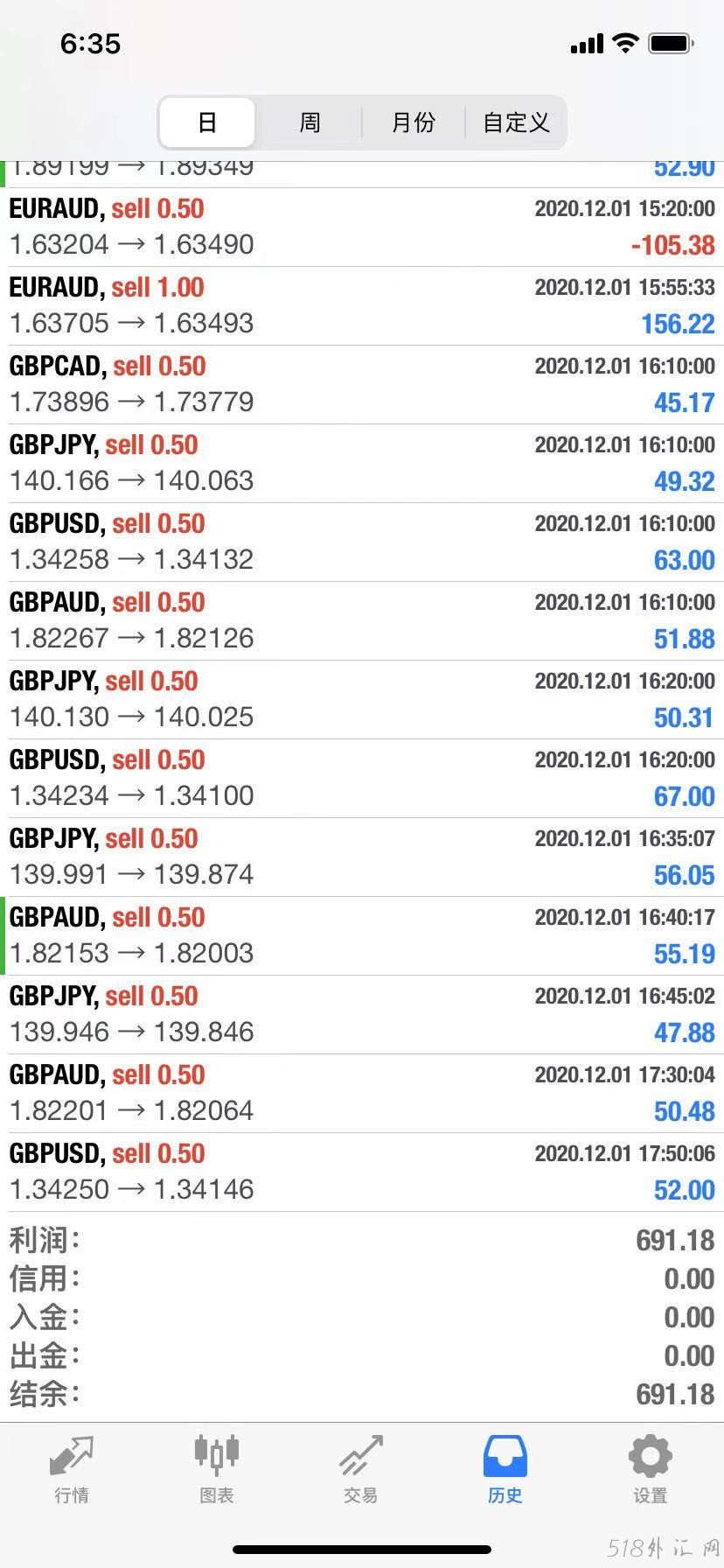
Task: Open the EURAUD trade with -105.38 loss
Action: point(362,227)
